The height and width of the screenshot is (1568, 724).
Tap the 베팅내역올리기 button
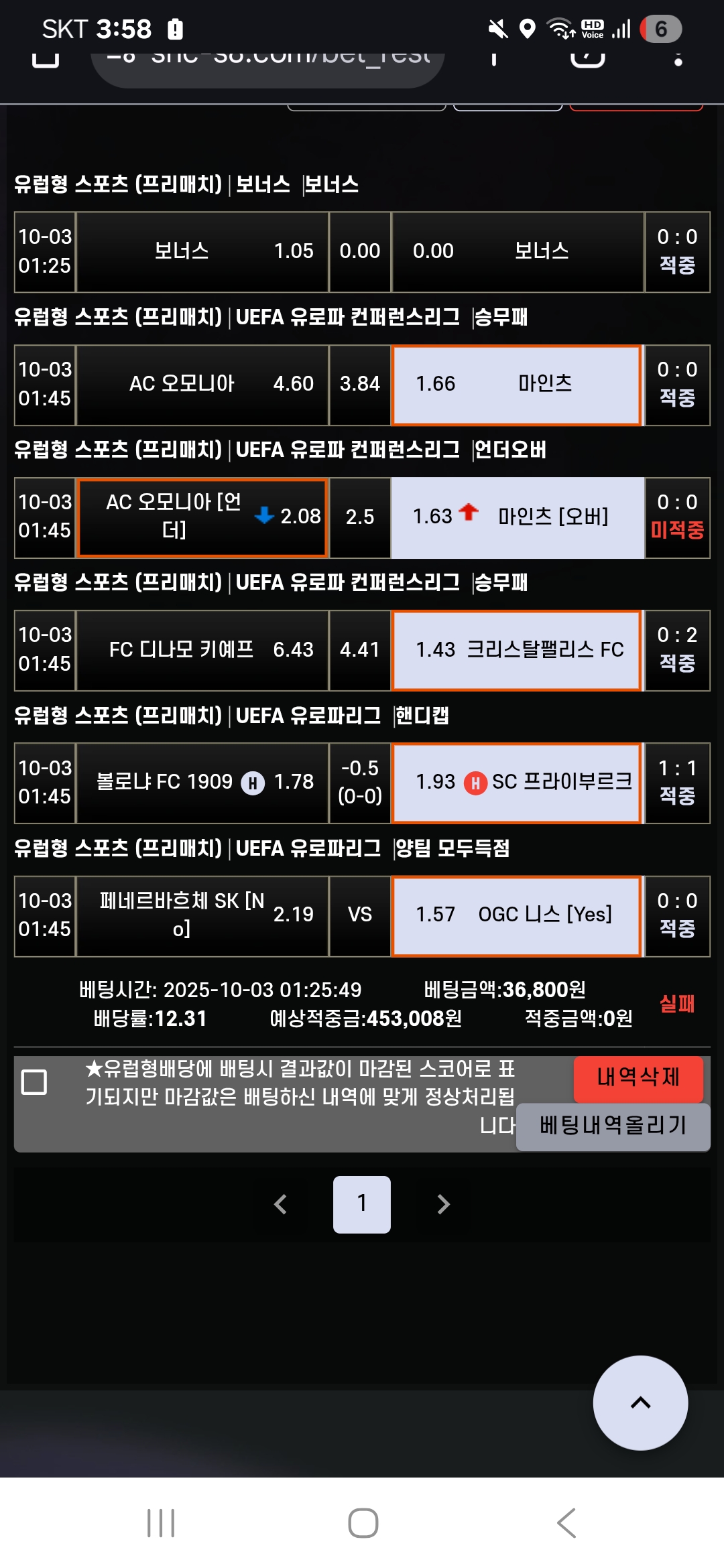pyautogui.click(x=613, y=1126)
